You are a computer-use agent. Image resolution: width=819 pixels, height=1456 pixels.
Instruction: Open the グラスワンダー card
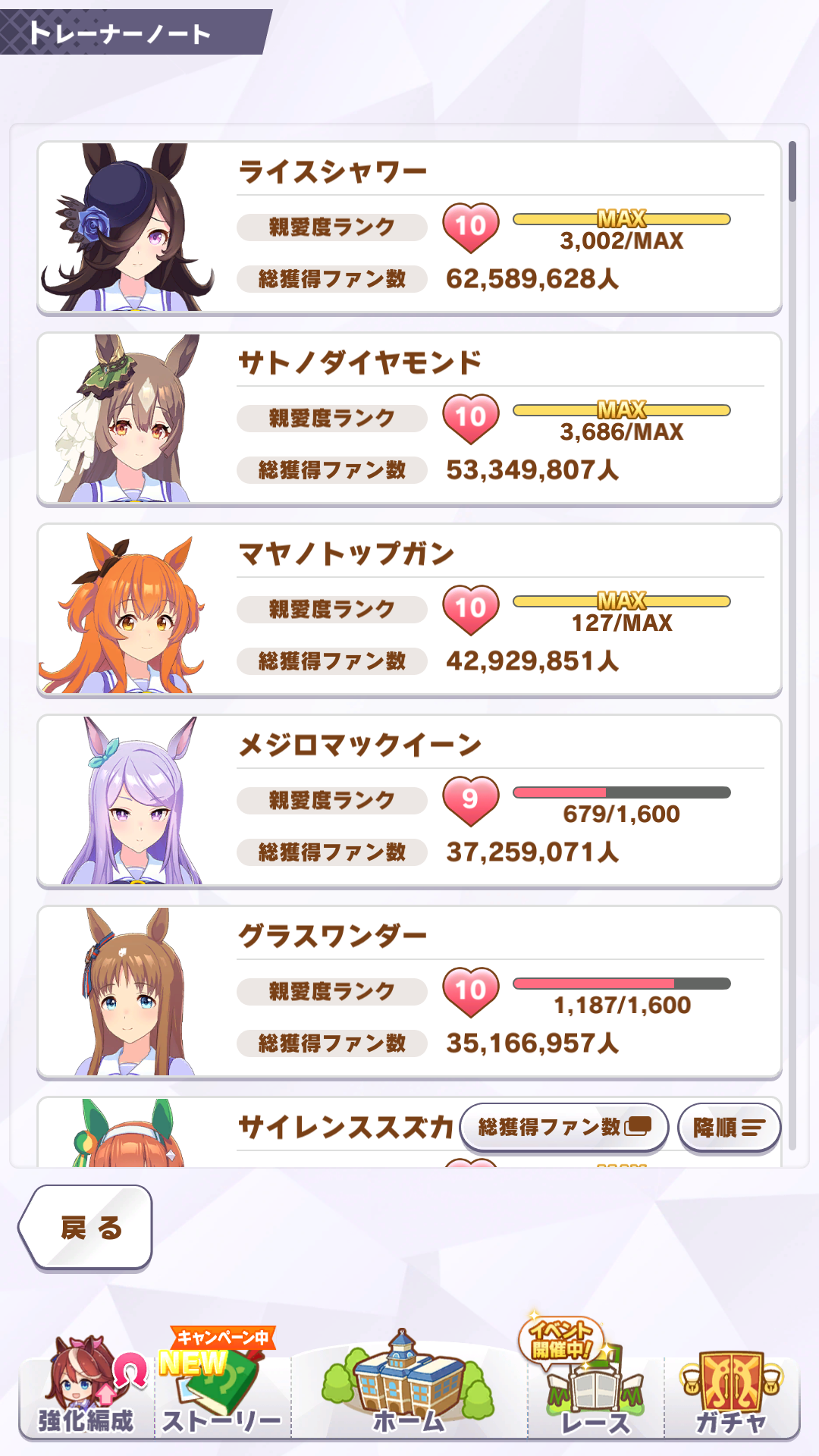[409, 992]
